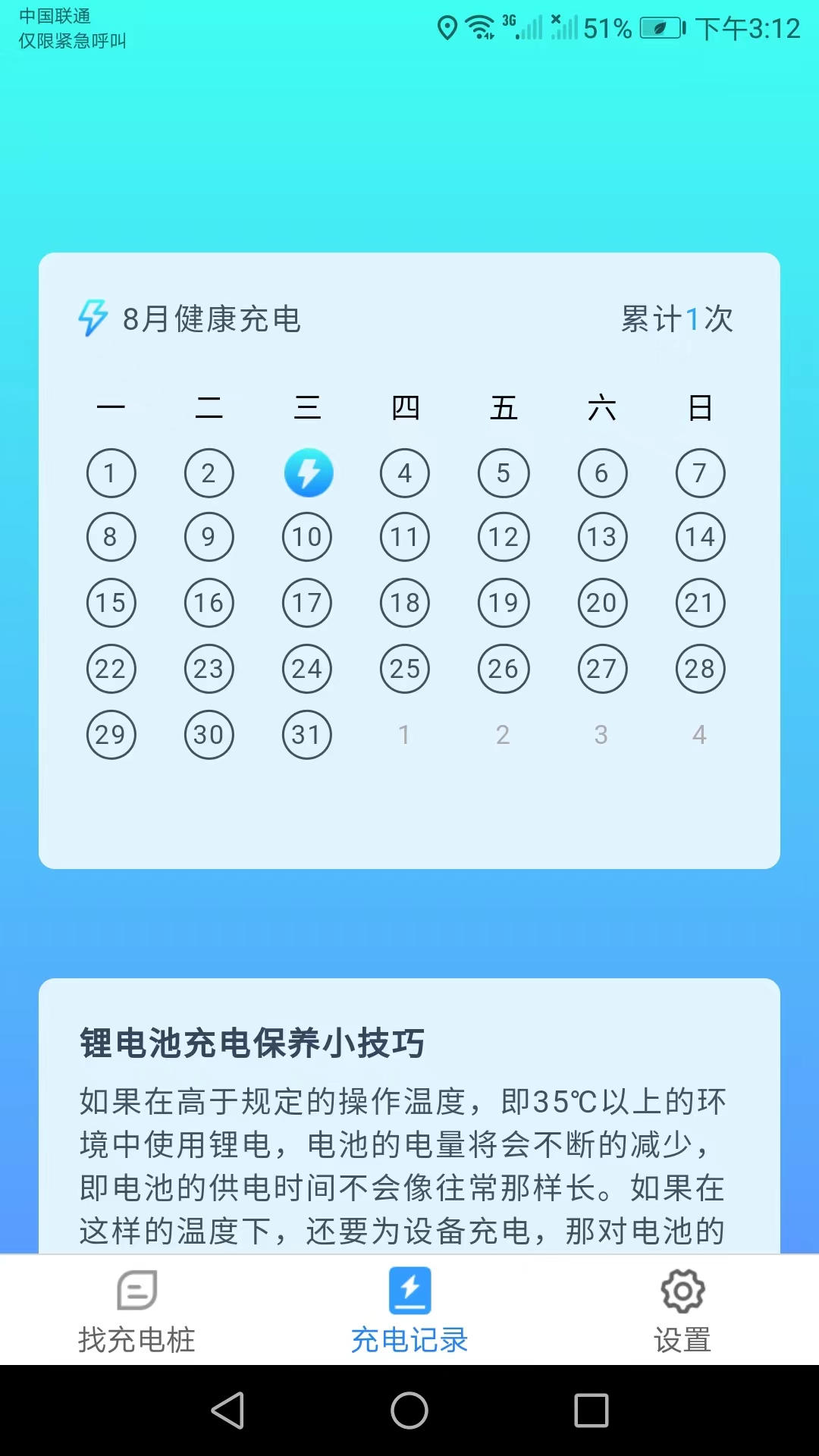Click the 锂电池充电保养小技巧 heading

(x=253, y=1043)
